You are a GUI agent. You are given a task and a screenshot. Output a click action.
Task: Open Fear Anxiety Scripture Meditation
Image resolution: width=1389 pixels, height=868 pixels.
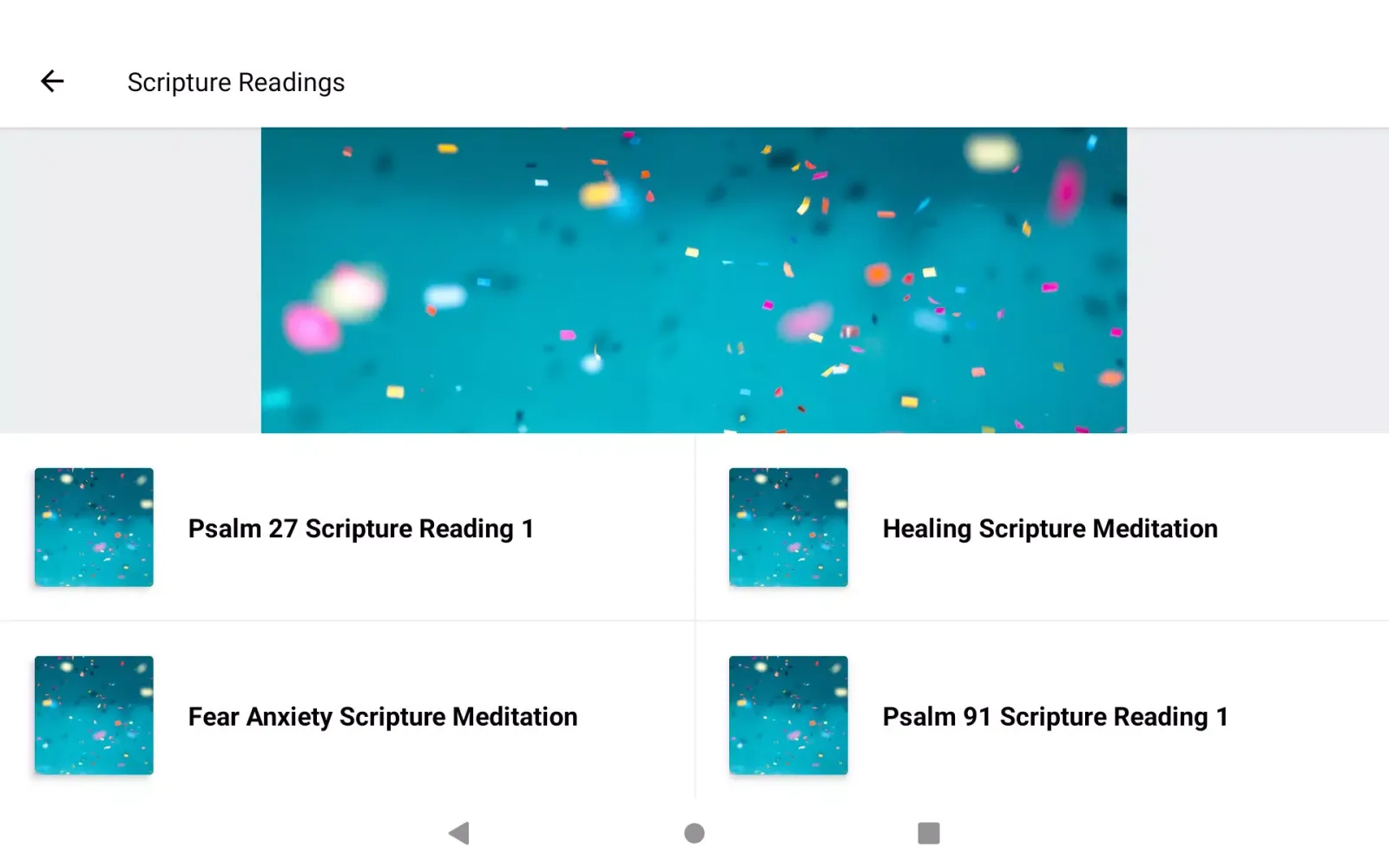click(382, 717)
